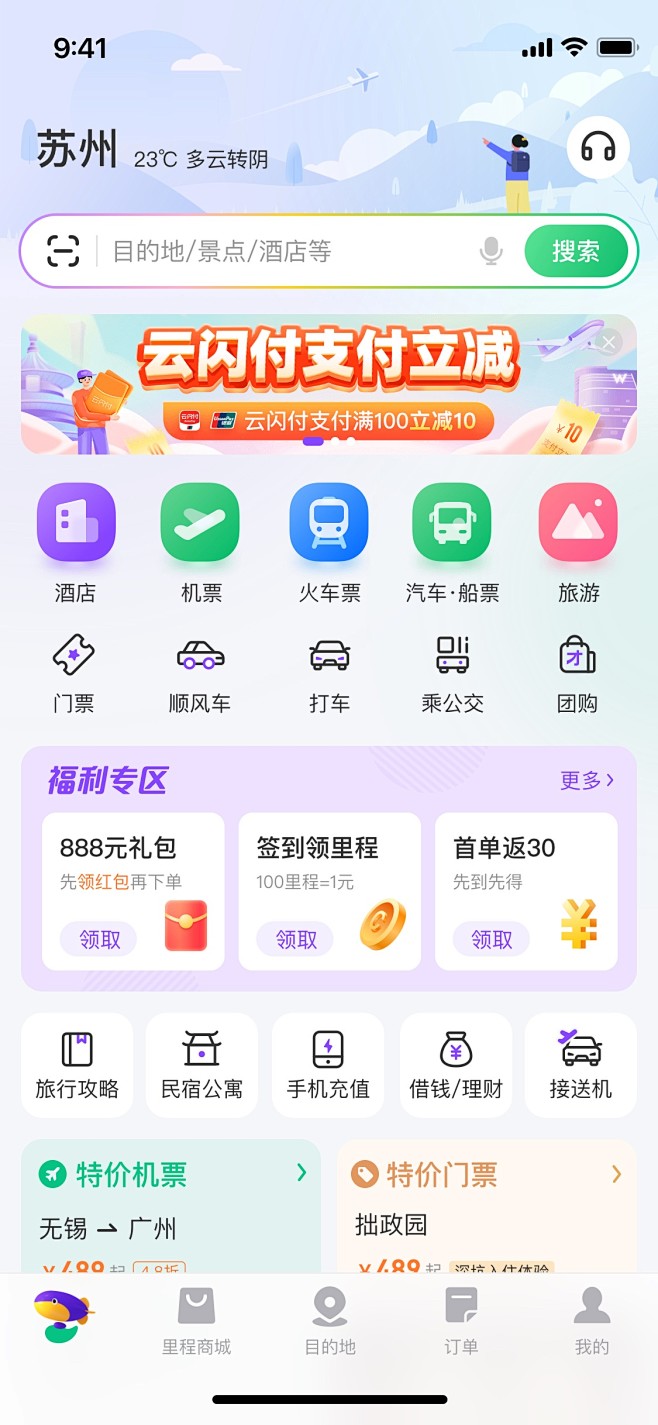Claim 签到领里程 reward
The height and width of the screenshot is (1425, 658).
click(x=296, y=939)
